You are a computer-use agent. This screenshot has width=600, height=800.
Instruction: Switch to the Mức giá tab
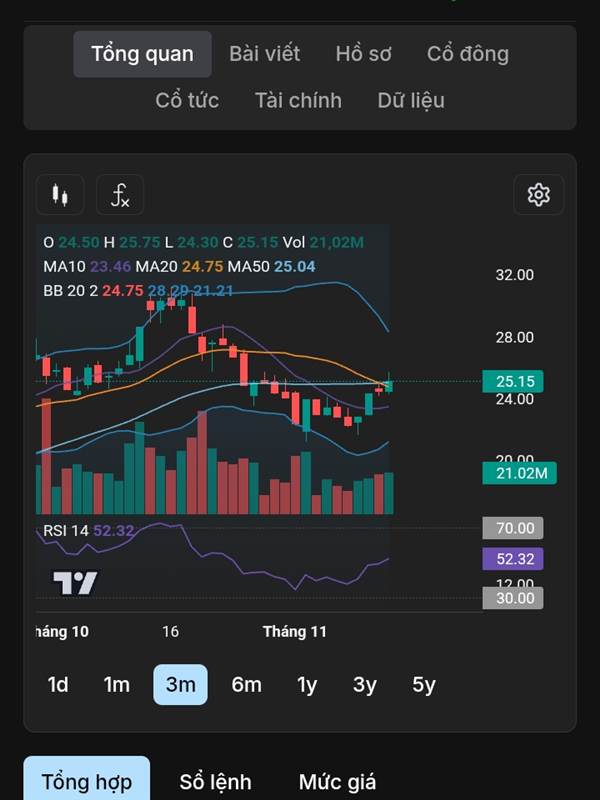337,781
